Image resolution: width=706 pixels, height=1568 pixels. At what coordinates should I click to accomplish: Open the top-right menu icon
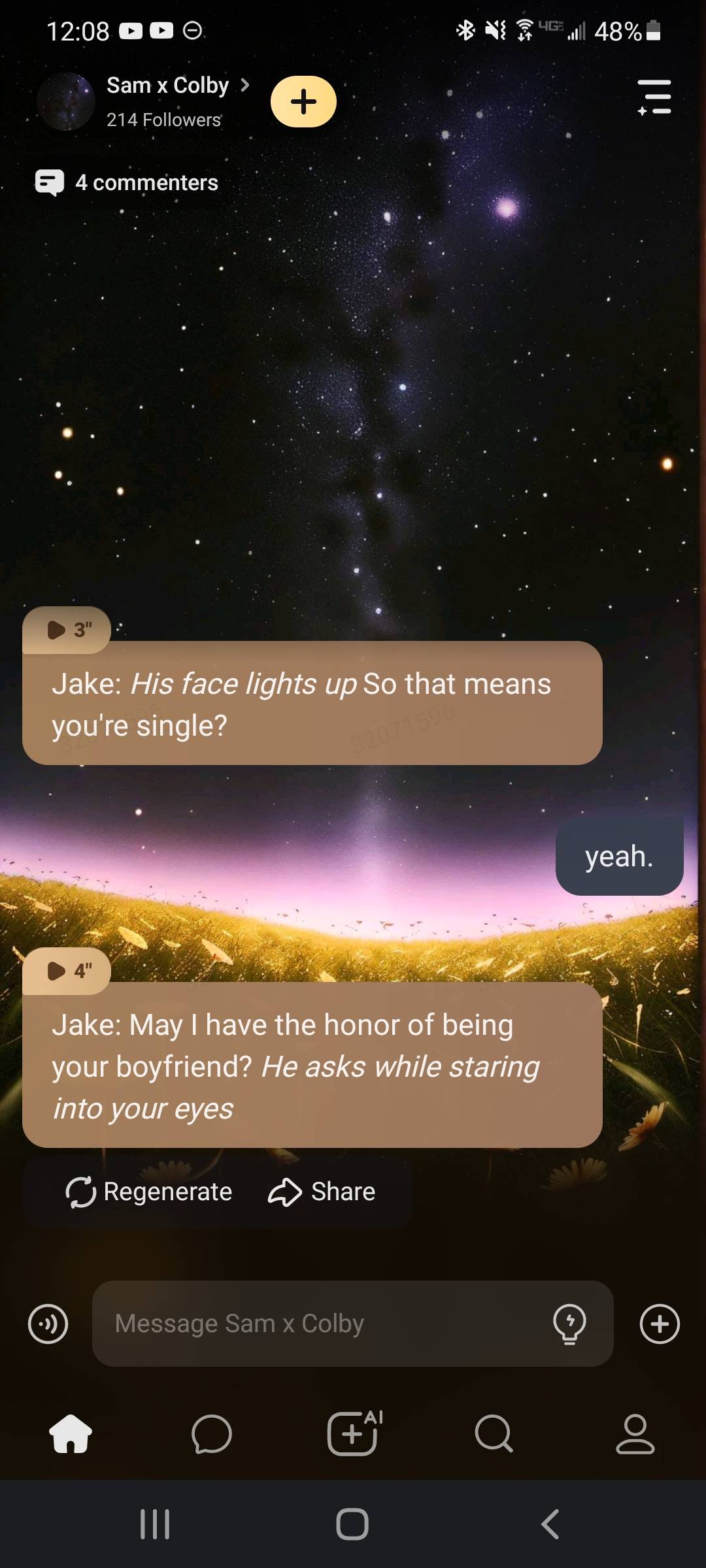pos(654,97)
